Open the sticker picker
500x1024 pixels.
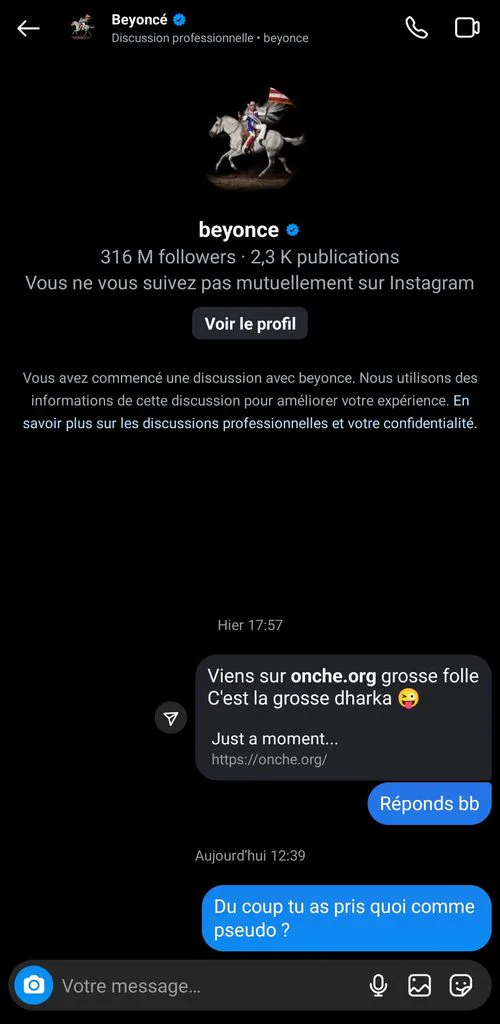click(461, 985)
